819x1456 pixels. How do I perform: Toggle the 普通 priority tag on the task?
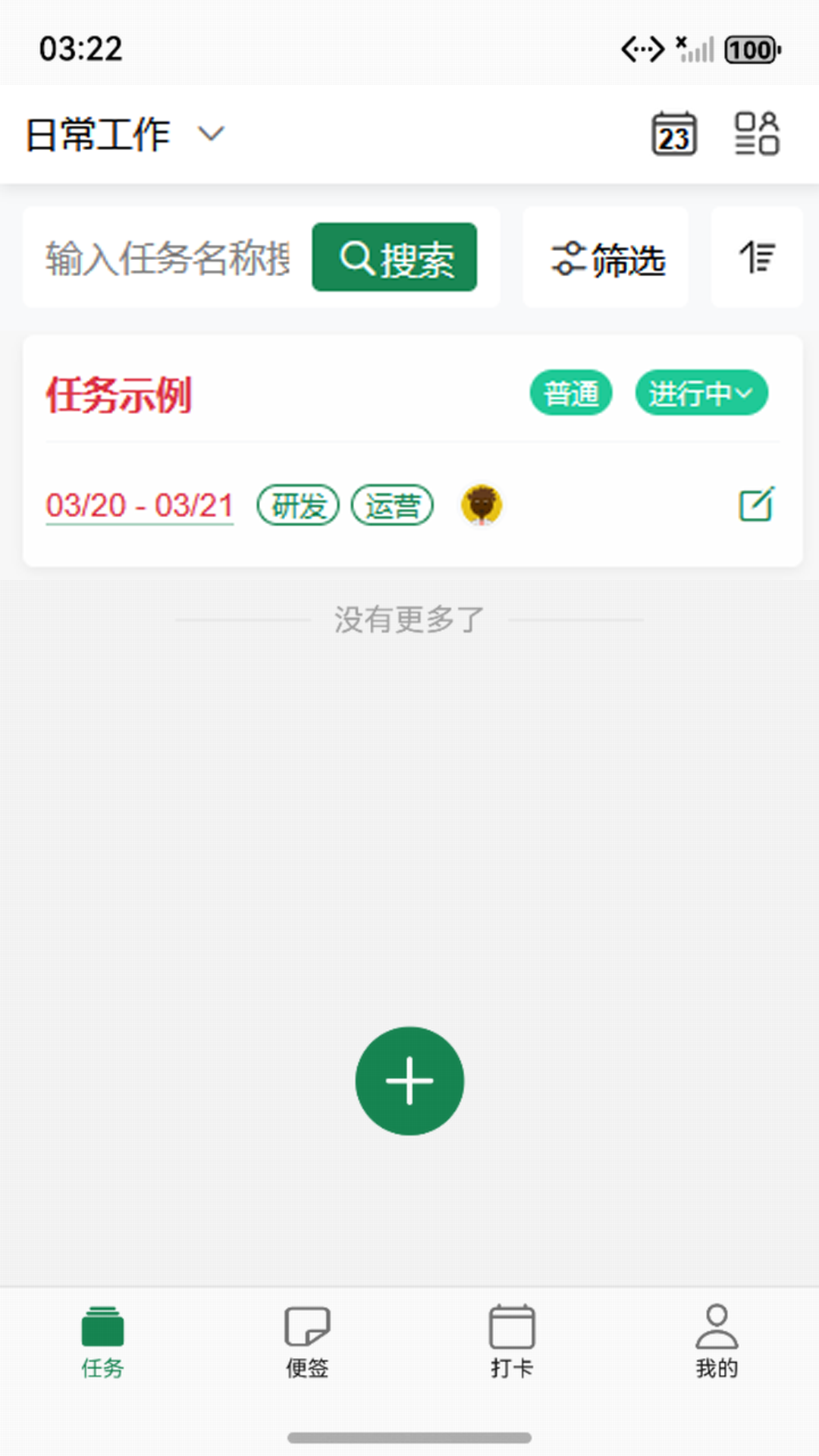[571, 393]
